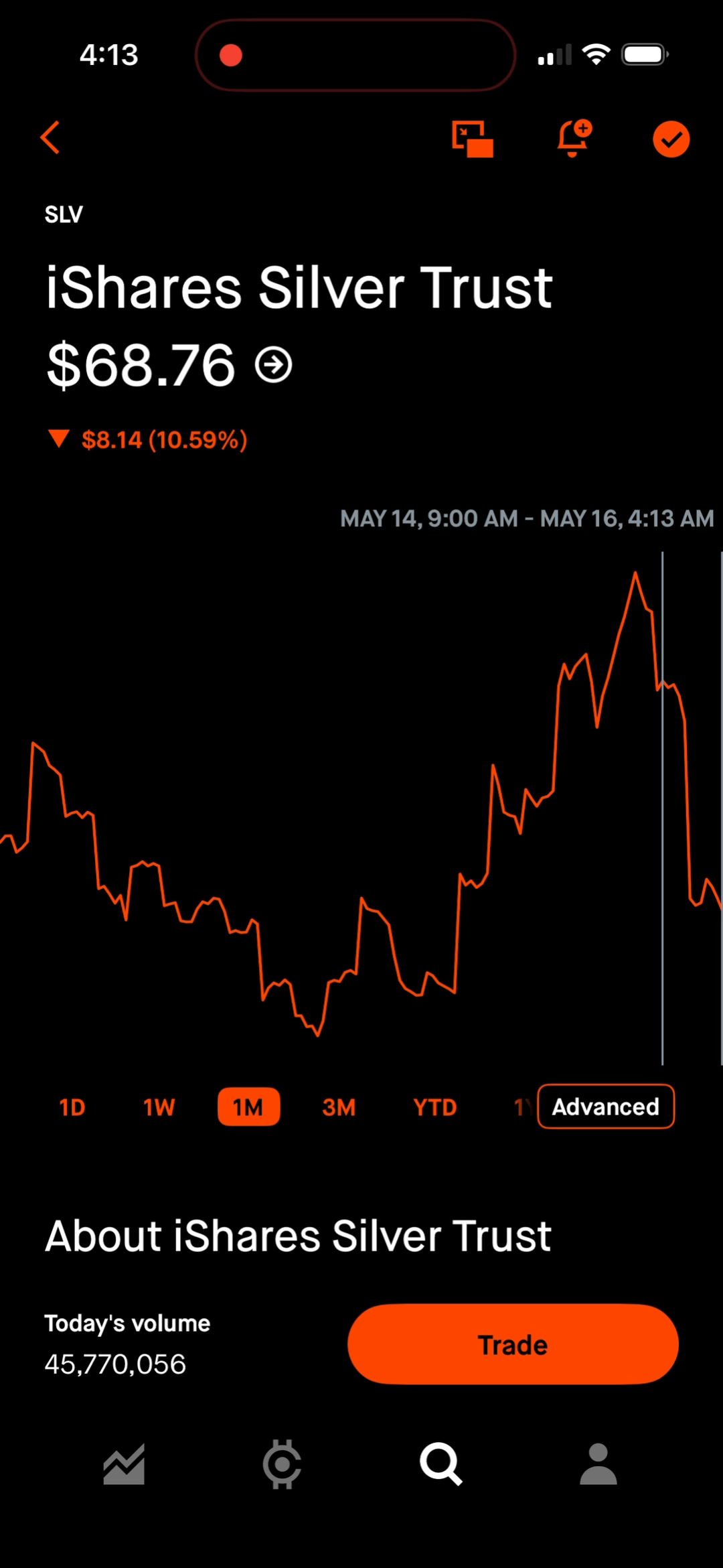The image size is (723, 1568).
Task: Open the search tab
Action: coord(440,1464)
